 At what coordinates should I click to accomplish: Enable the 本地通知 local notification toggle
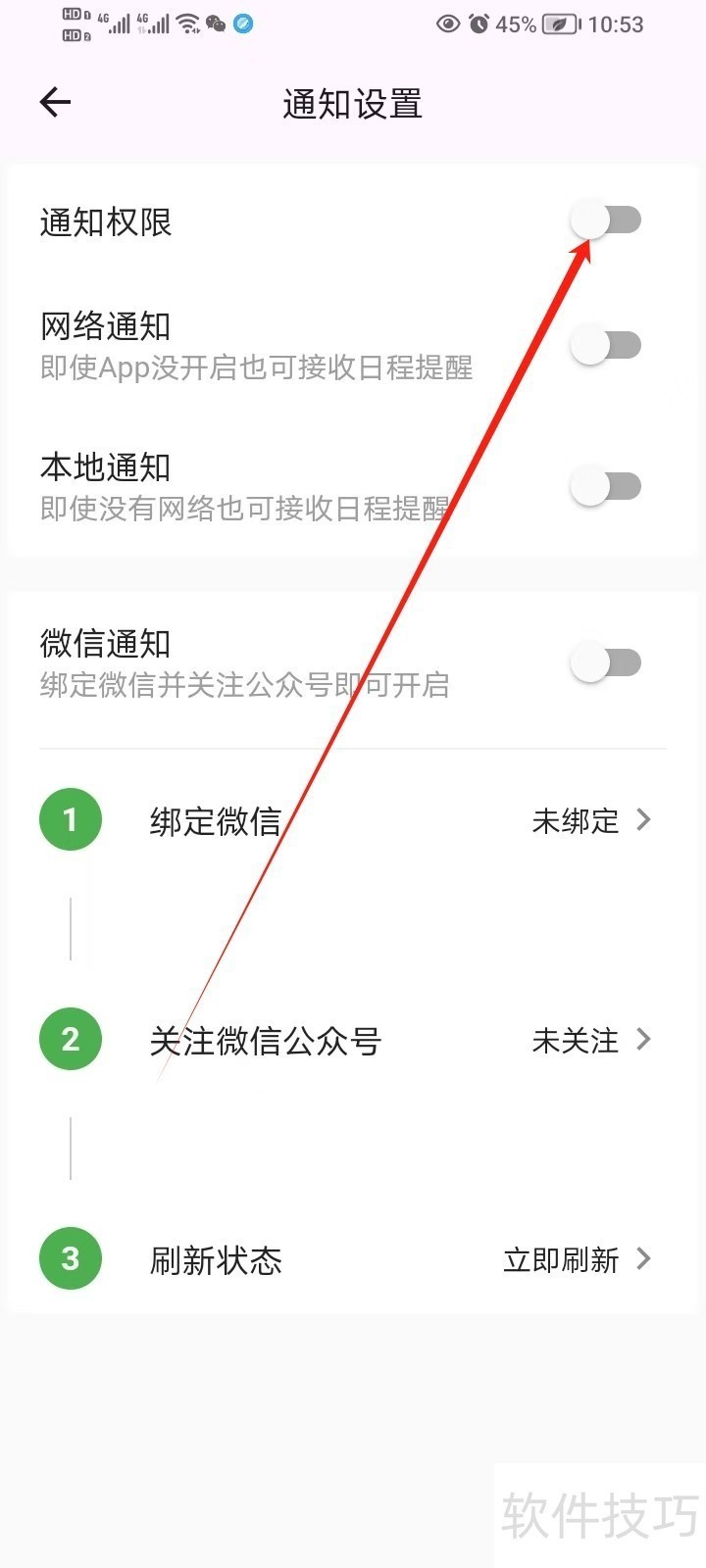coord(606,485)
